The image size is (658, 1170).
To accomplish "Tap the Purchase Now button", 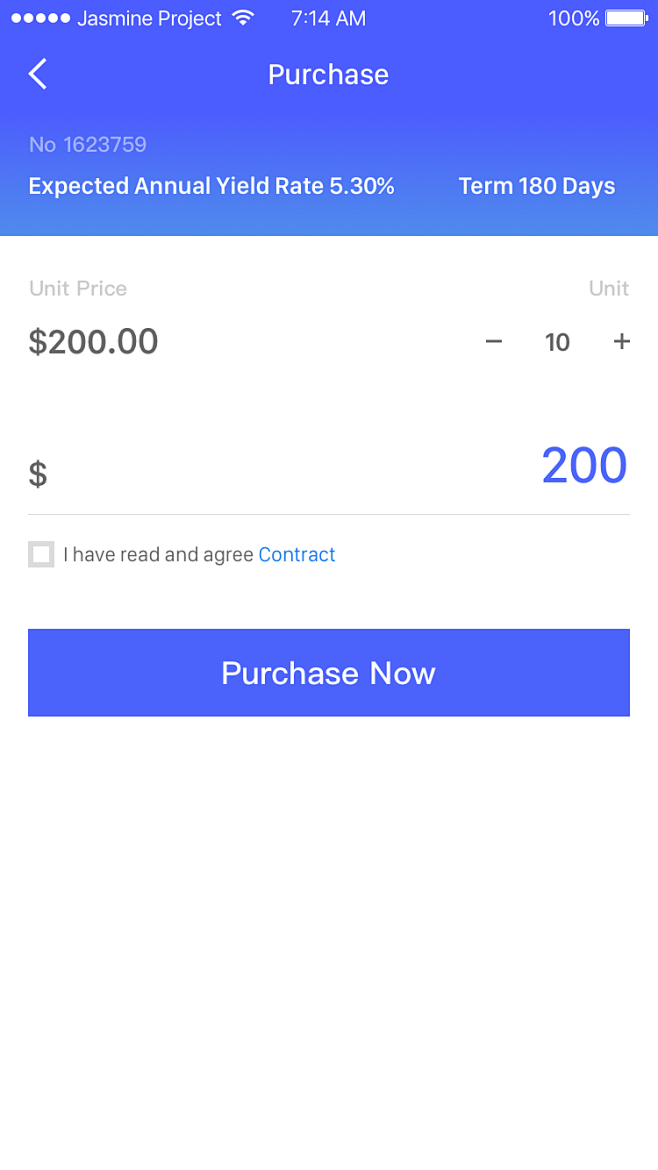I will [x=329, y=673].
